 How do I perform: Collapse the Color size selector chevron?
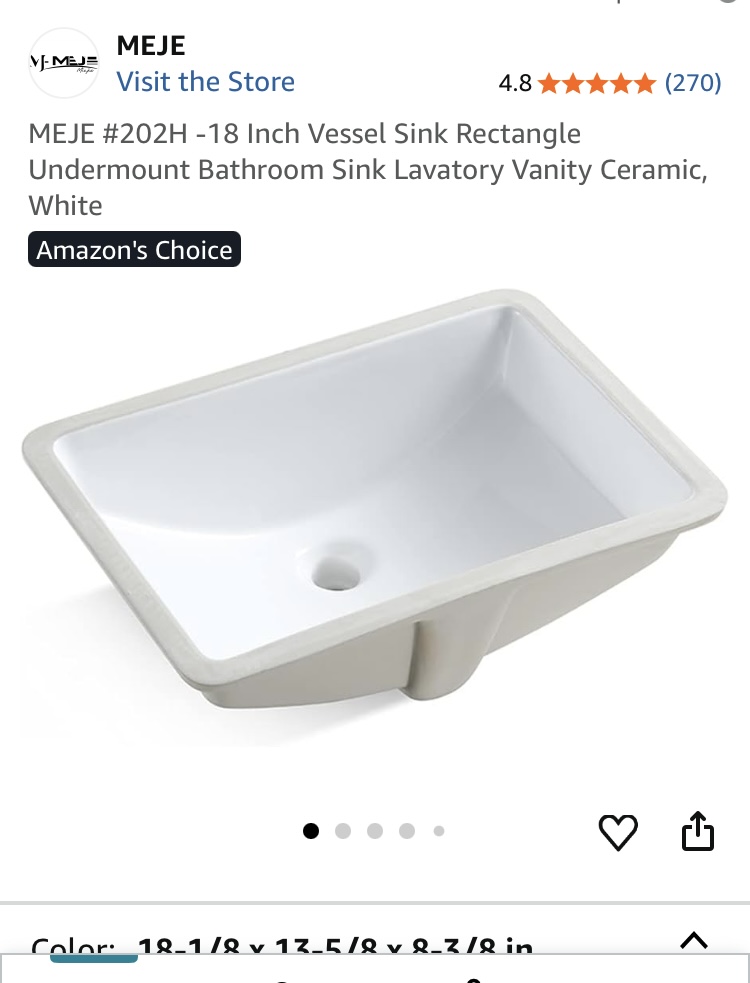[x=693, y=940]
